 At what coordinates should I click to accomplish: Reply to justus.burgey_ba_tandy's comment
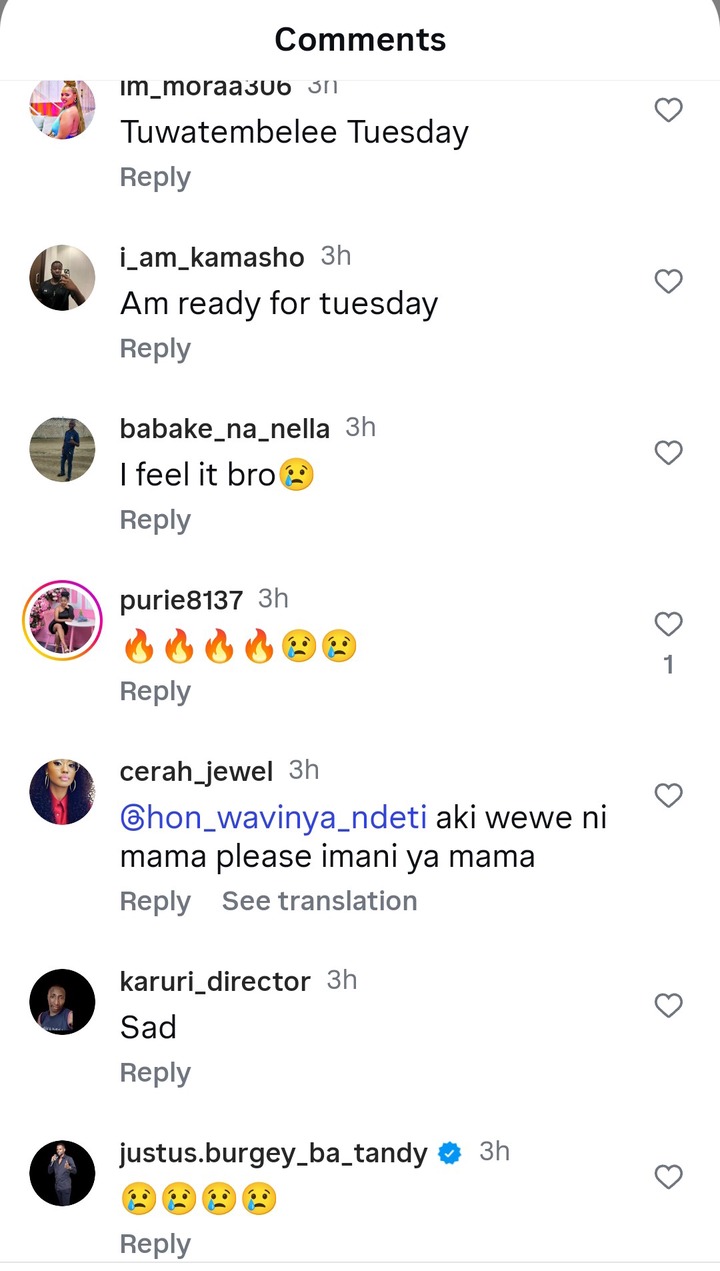coord(155,1244)
